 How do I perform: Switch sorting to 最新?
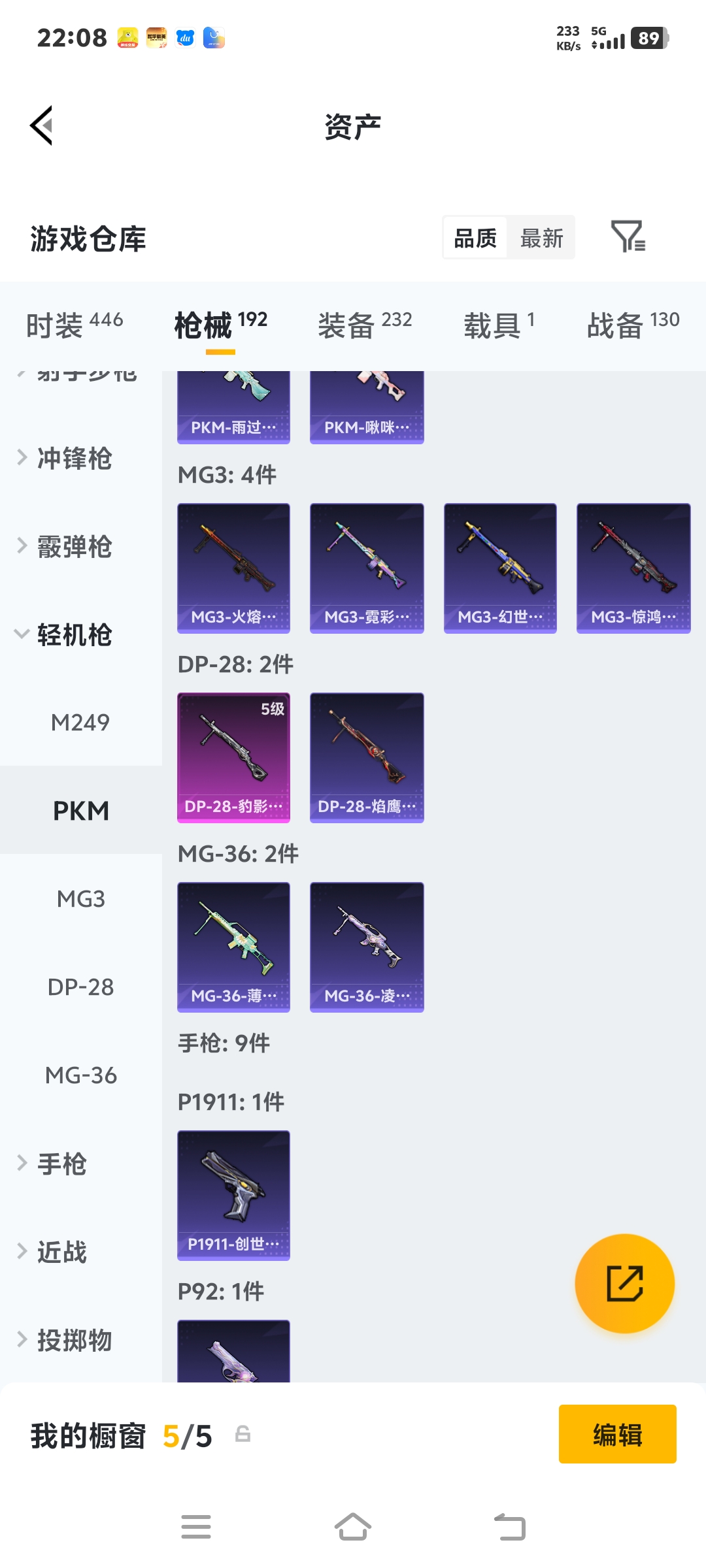[541, 238]
